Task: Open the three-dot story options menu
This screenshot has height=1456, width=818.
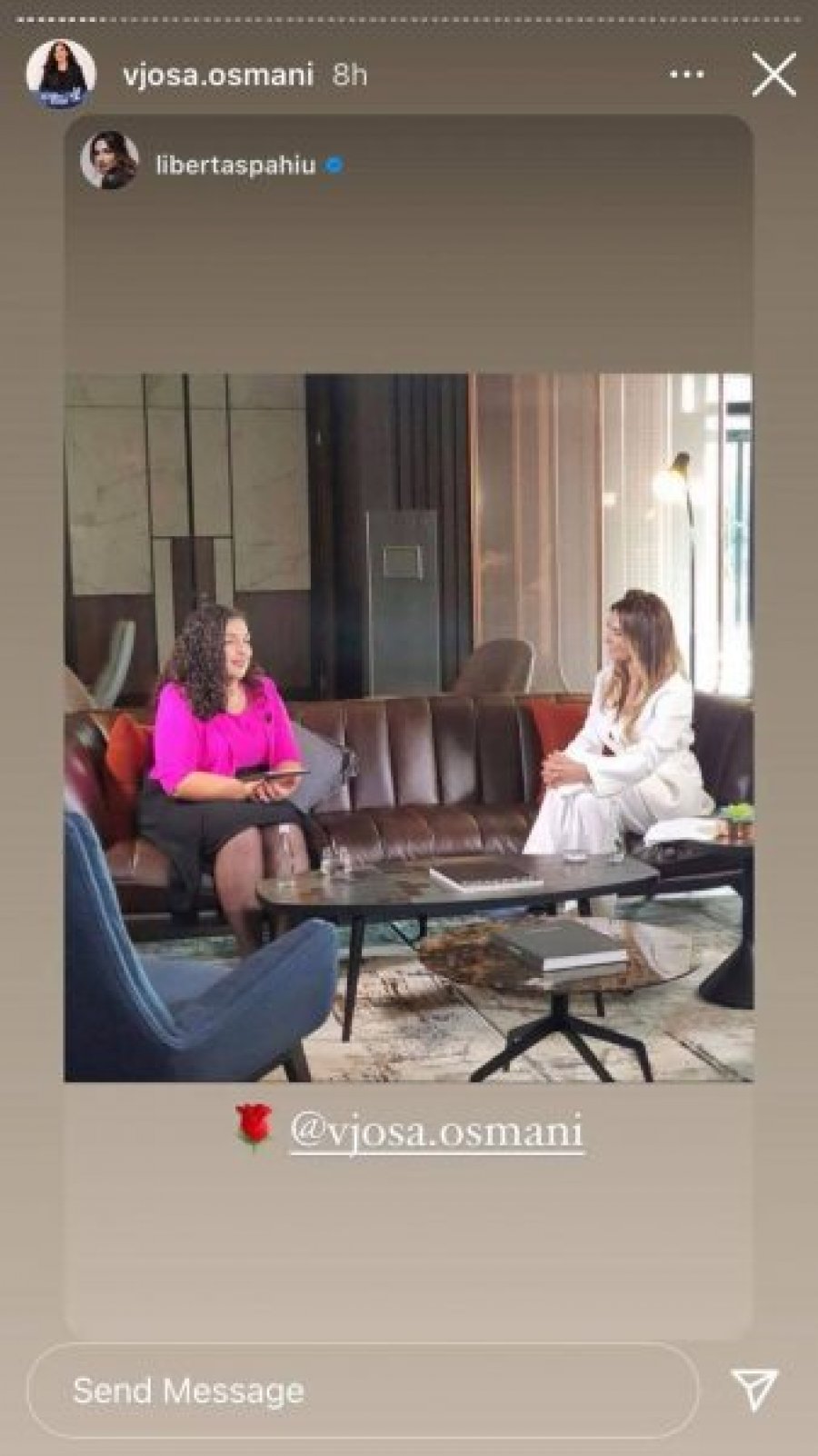Action: pos(686,75)
